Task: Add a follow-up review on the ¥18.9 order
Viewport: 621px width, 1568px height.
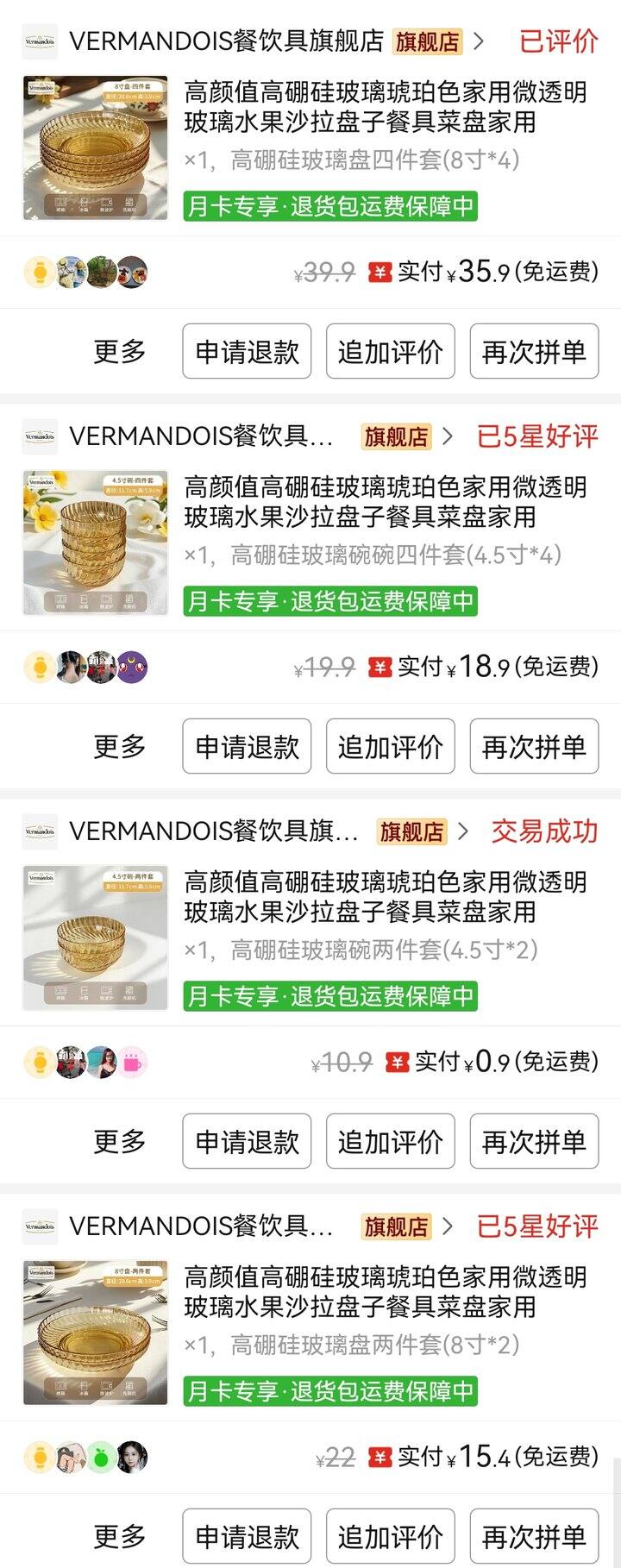Action: 390,747
